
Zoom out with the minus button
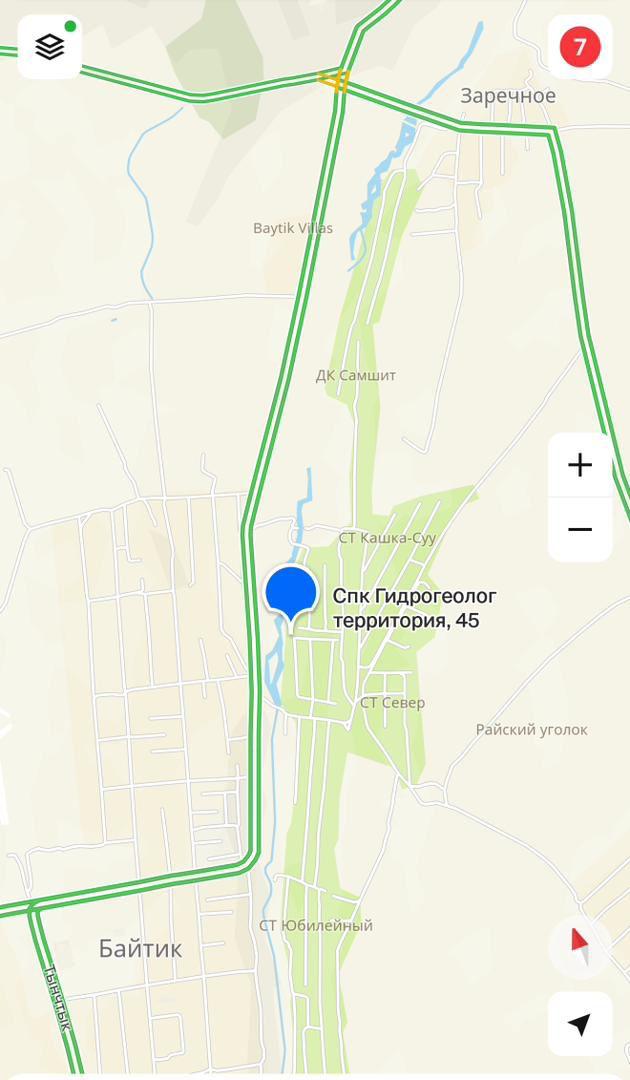580,529
